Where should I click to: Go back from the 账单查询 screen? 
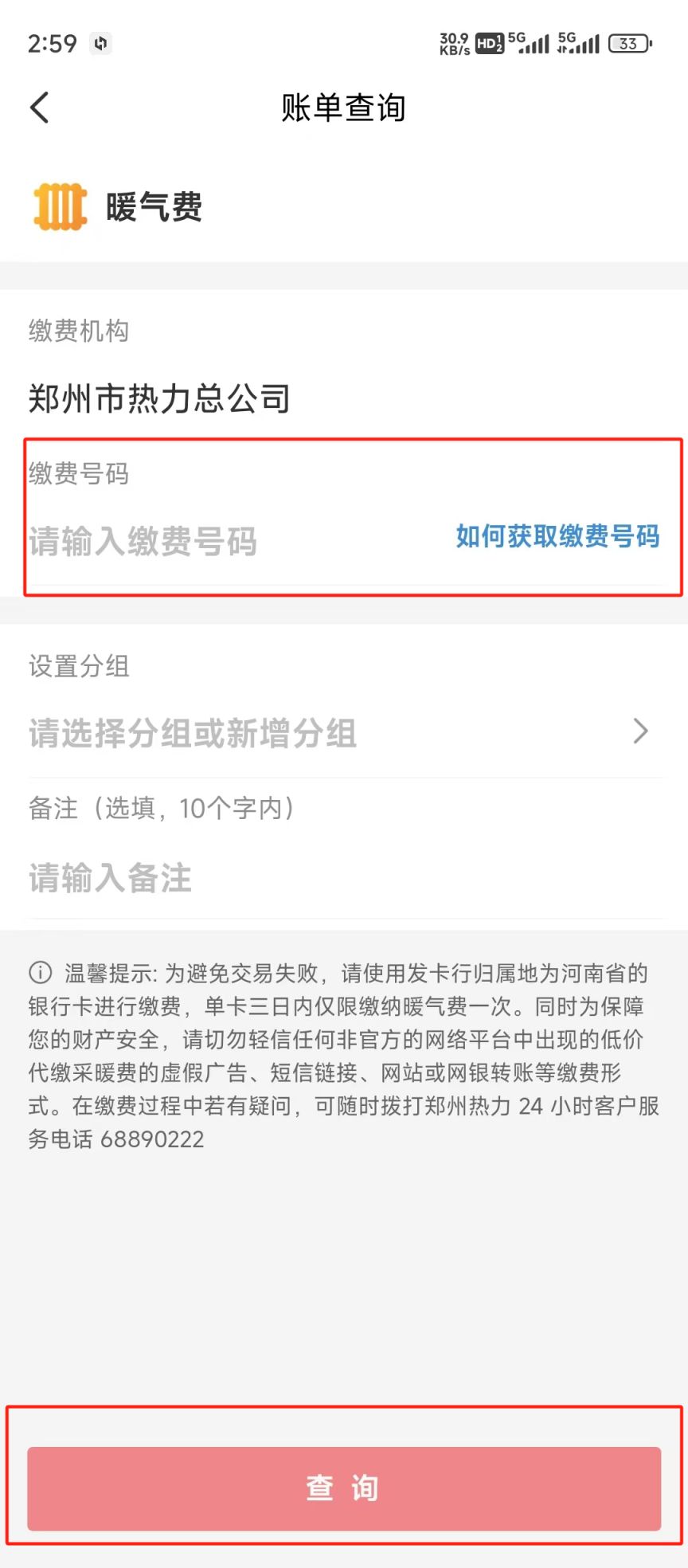[40, 108]
